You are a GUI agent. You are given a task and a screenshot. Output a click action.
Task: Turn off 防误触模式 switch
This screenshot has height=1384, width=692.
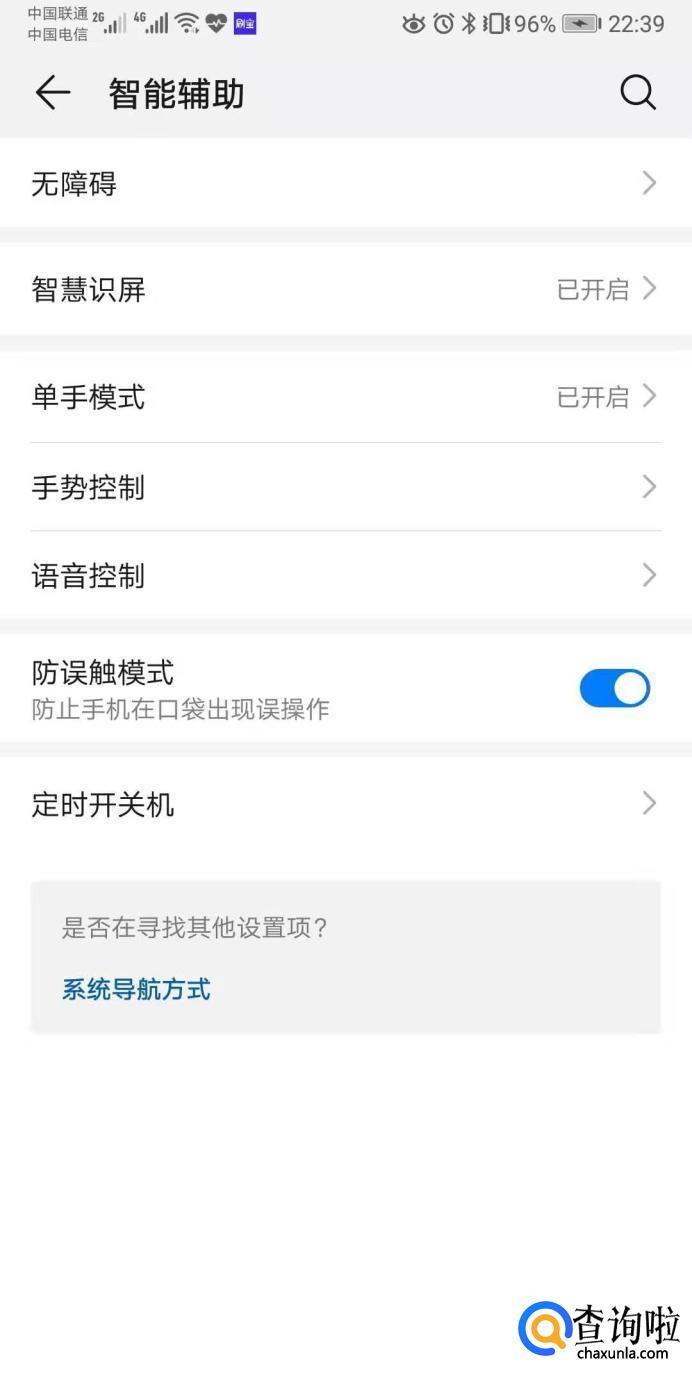click(614, 688)
